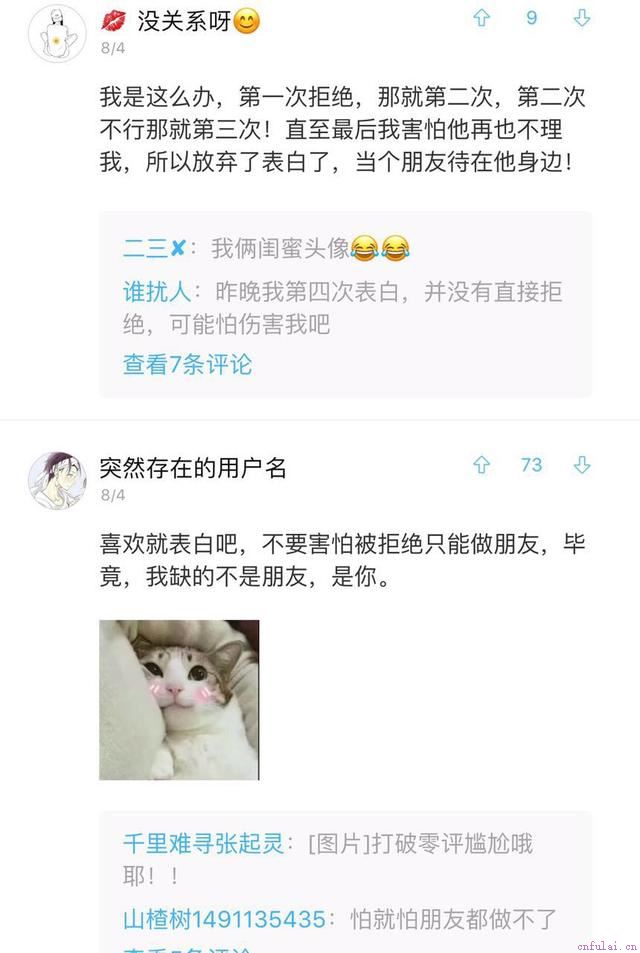Tap the 查看7条评论 link
Viewport: 640px width, 953px height.
187,364
